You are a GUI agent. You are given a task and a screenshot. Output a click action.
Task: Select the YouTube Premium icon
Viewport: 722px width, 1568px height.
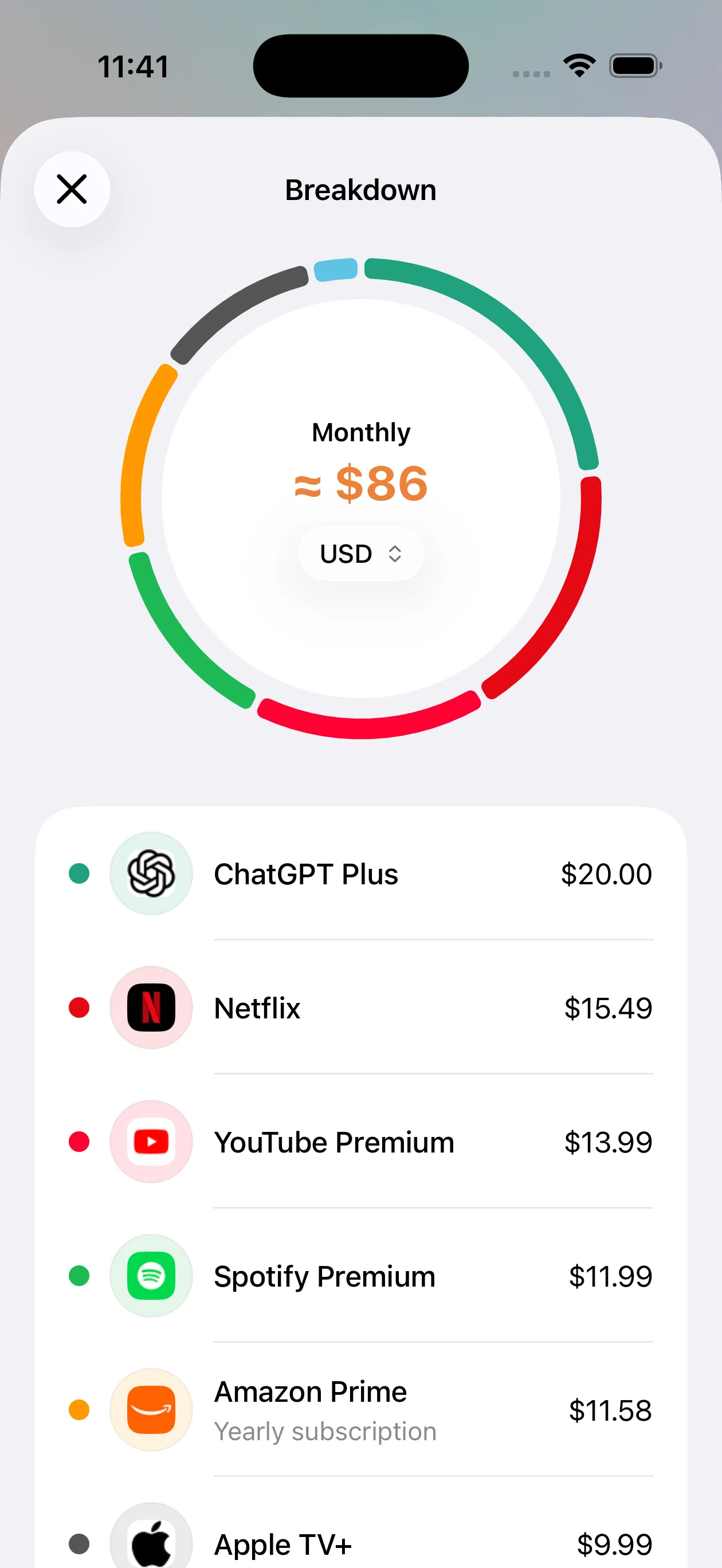151,1142
